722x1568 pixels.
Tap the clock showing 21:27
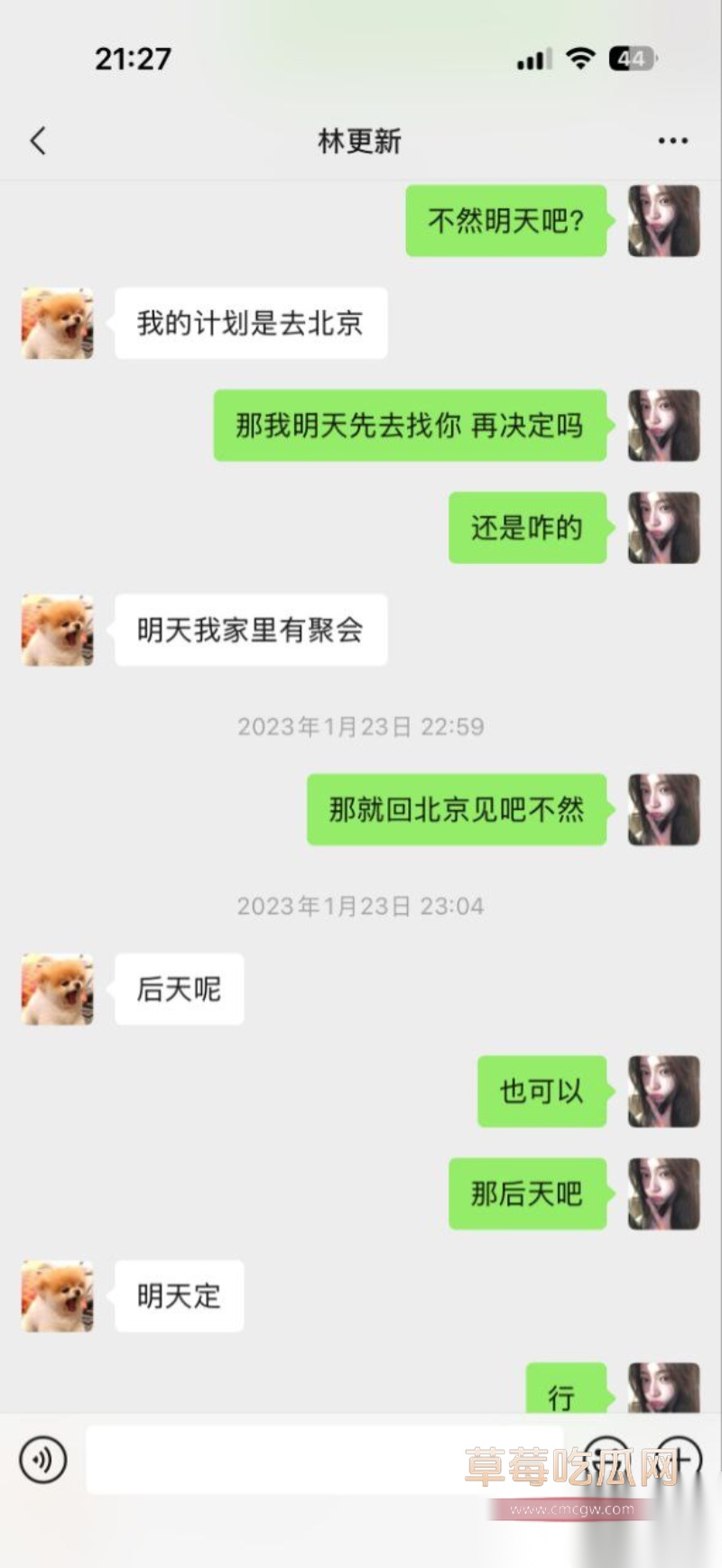134,57
